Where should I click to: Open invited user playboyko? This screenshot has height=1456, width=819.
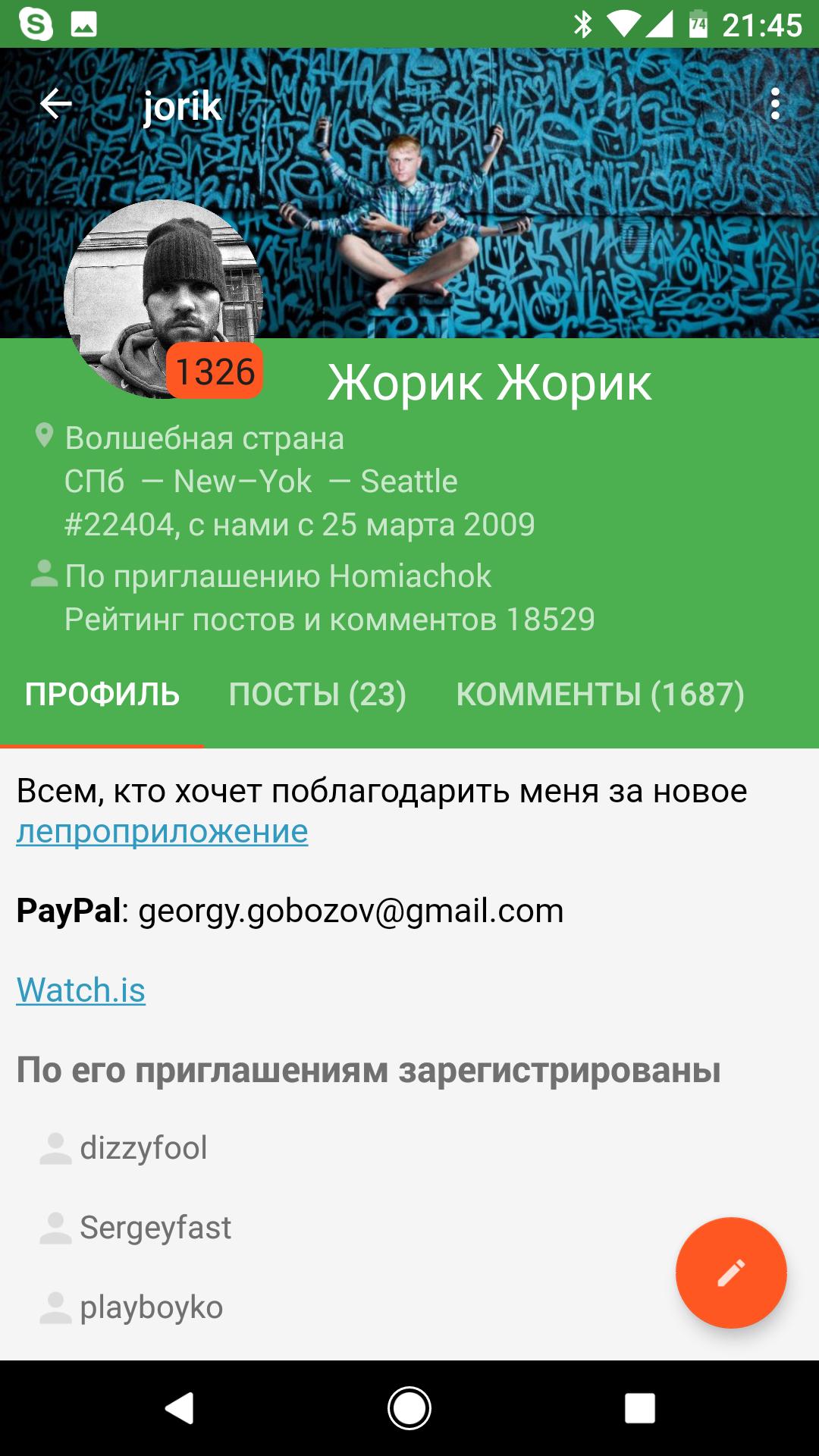point(151,1307)
